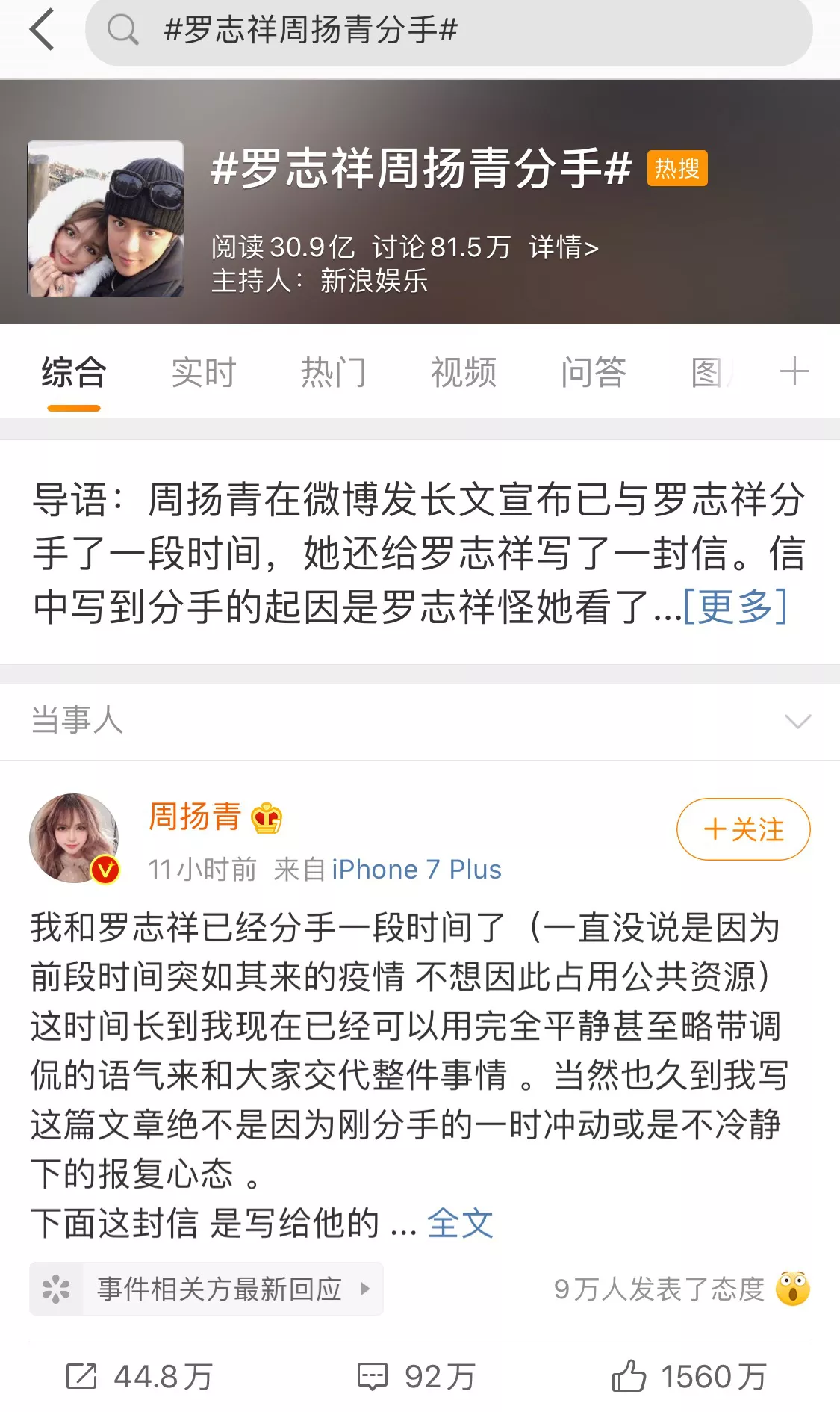Open the topic cover photo thumbnail
840x1412 pixels.
click(105, 219)
